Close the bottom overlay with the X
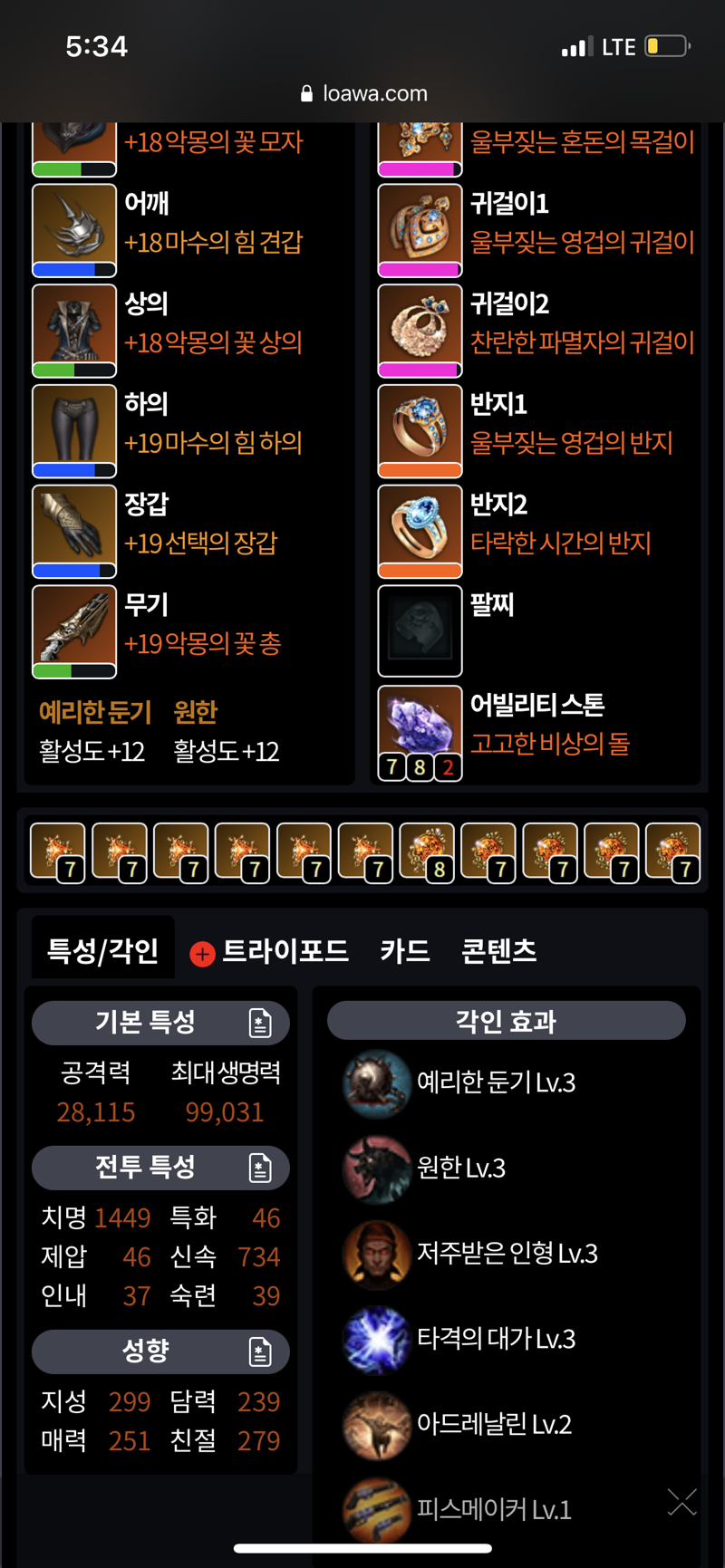Screen dimensions: 725x1568 pyautogui.click(x=681, y=1502)
